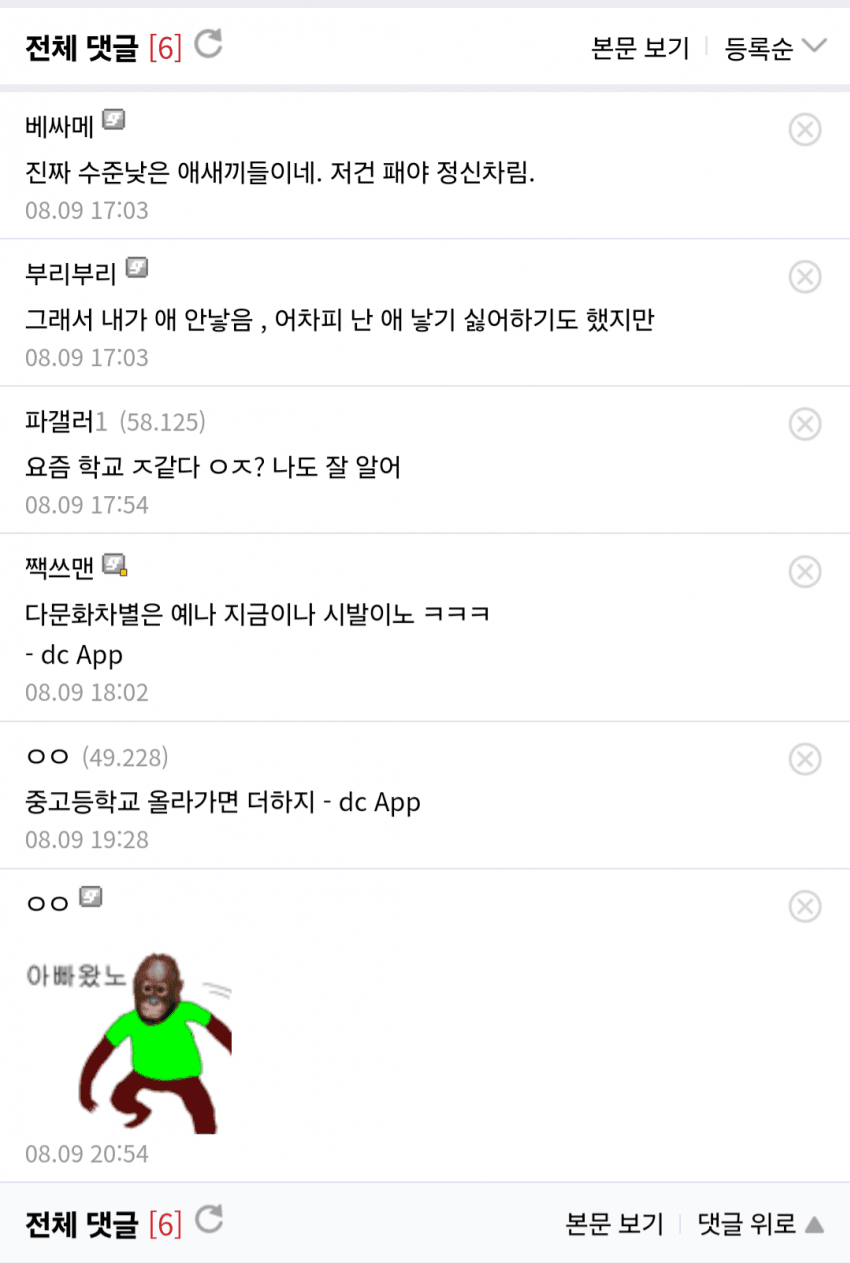
Task: Refresh comments using the icon near 댓글 위로
Action: tap(208, 1221)
